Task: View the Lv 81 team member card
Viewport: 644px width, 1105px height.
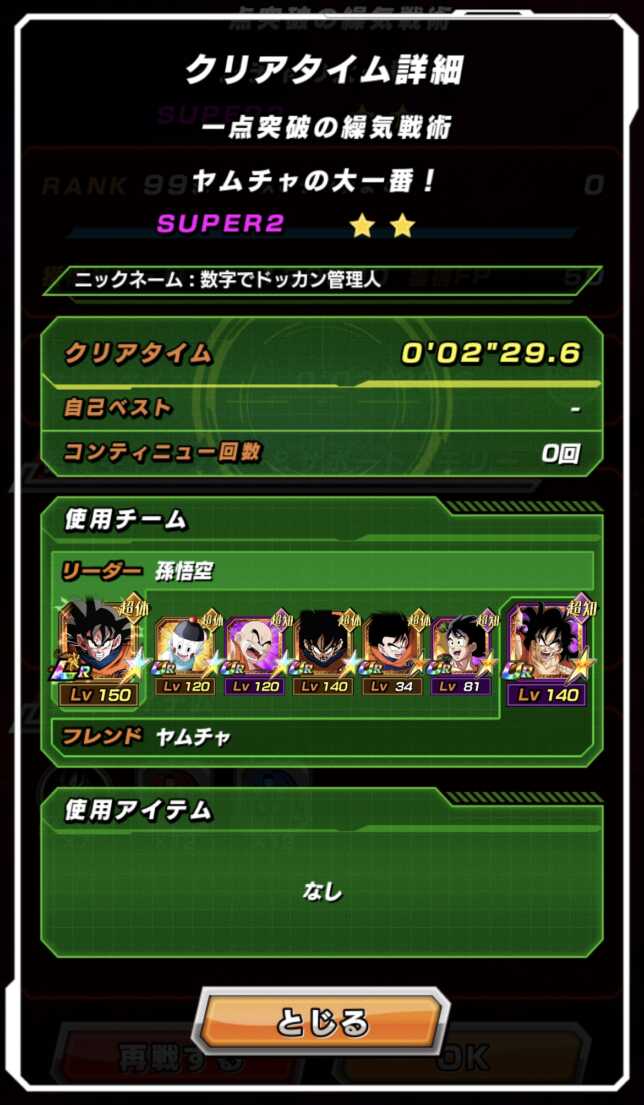Action: [x=460, y=653]
